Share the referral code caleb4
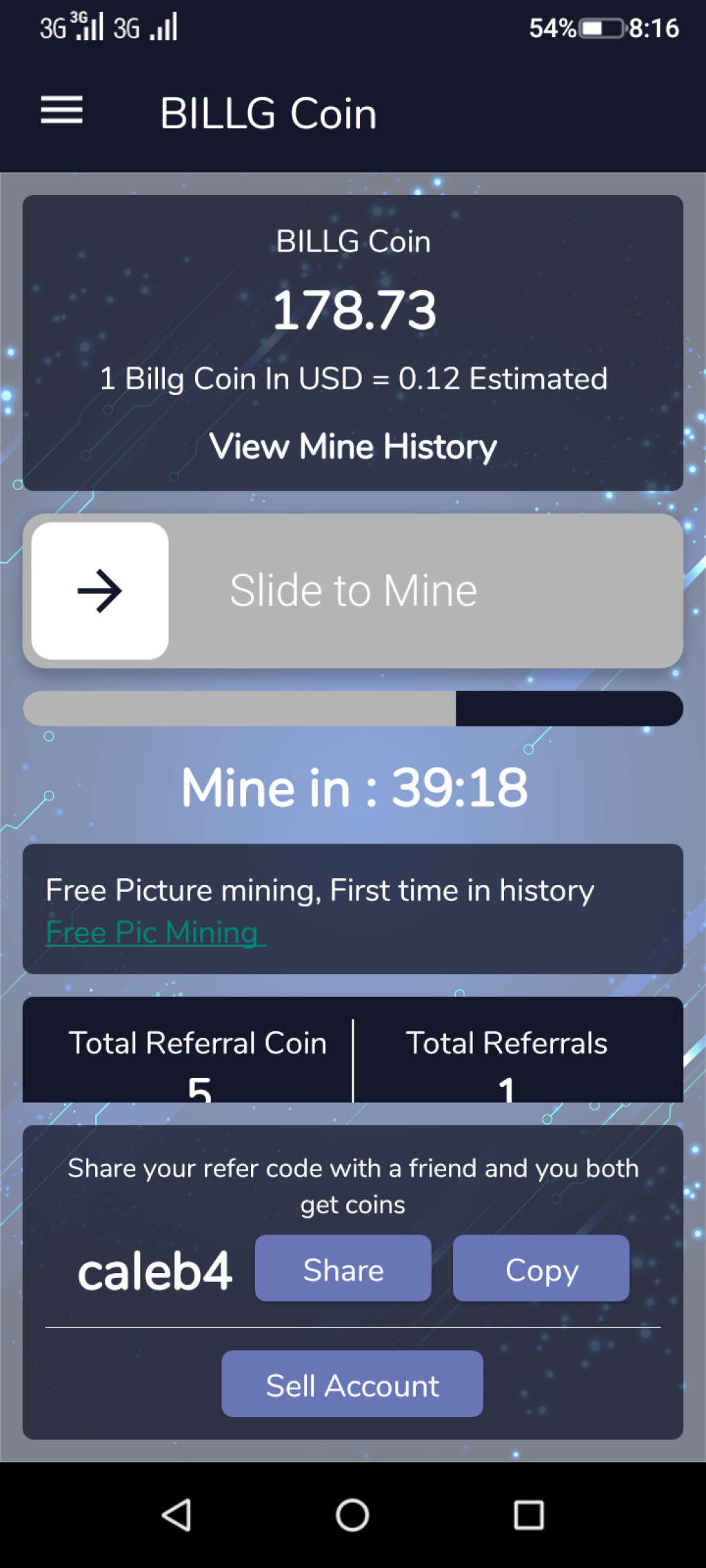Screen dimensions: 706x1568 [343, 1269]
